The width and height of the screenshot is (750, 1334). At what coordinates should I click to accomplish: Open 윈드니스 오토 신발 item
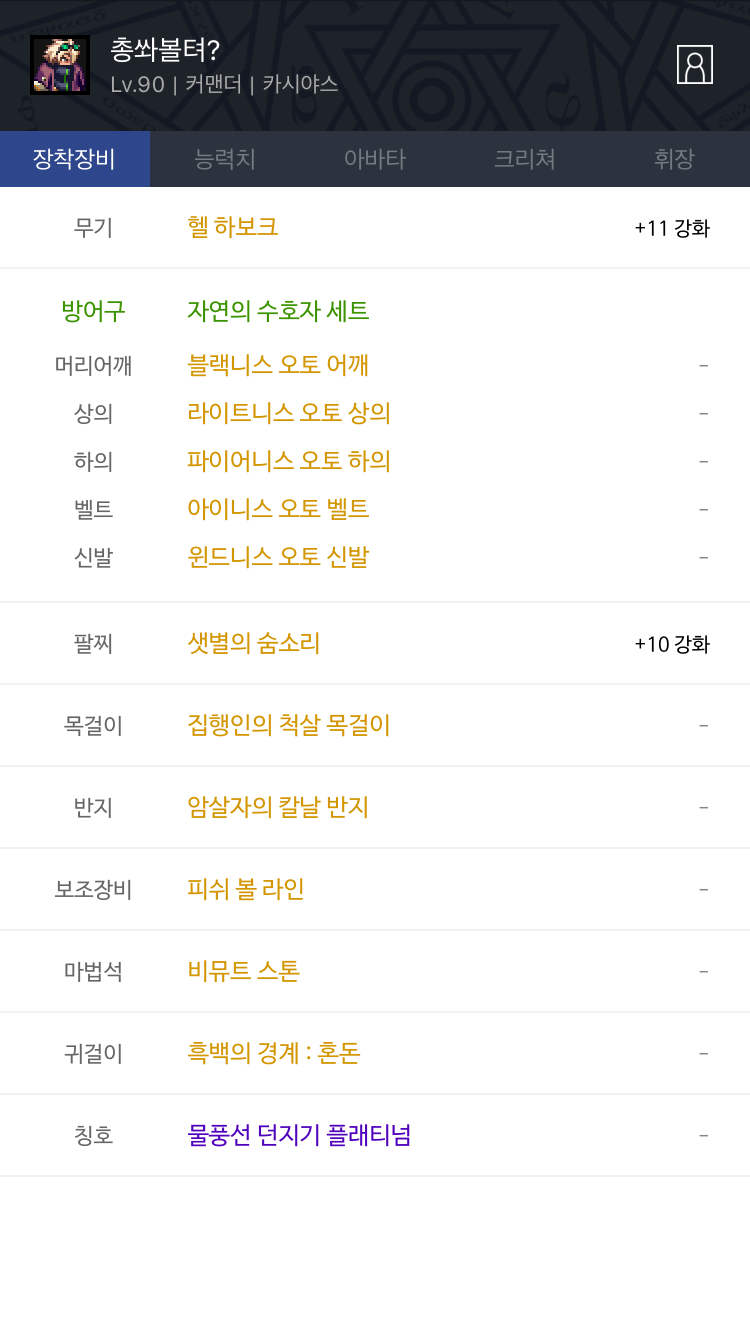278,557
